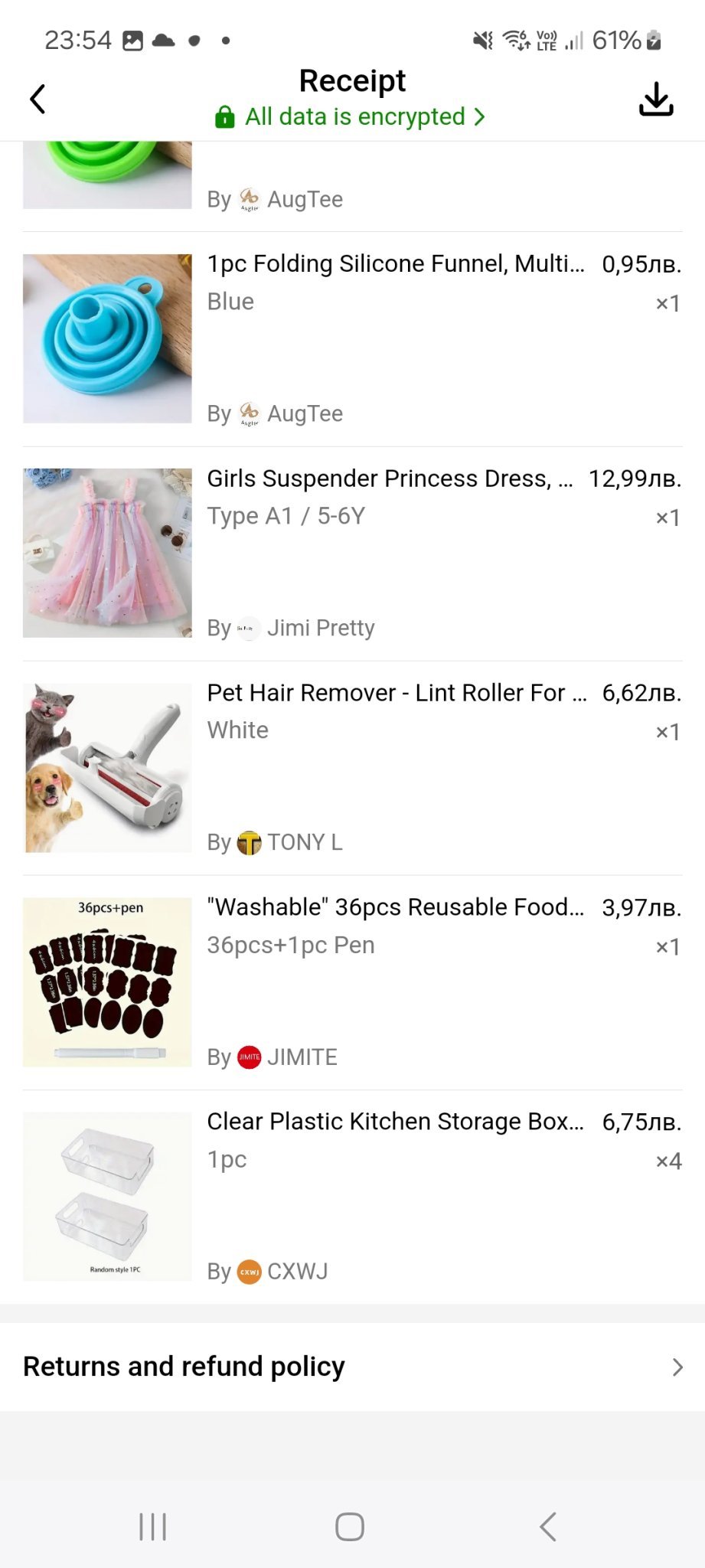View the Washable 36pcs Reusable Food labels item
The height and width of the screenshot is (1568, 705).
395,907
